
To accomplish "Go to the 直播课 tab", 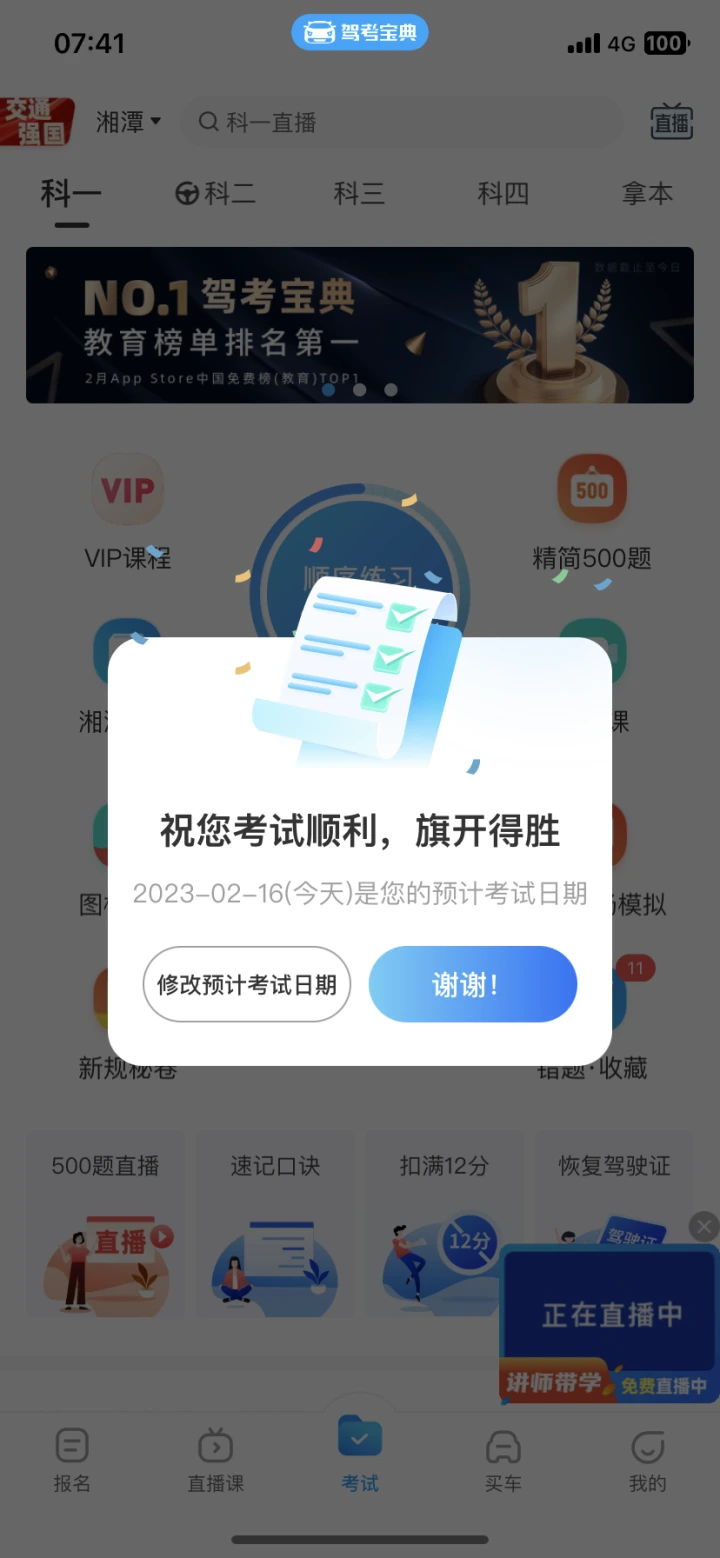I will [x=216, y=1462].
